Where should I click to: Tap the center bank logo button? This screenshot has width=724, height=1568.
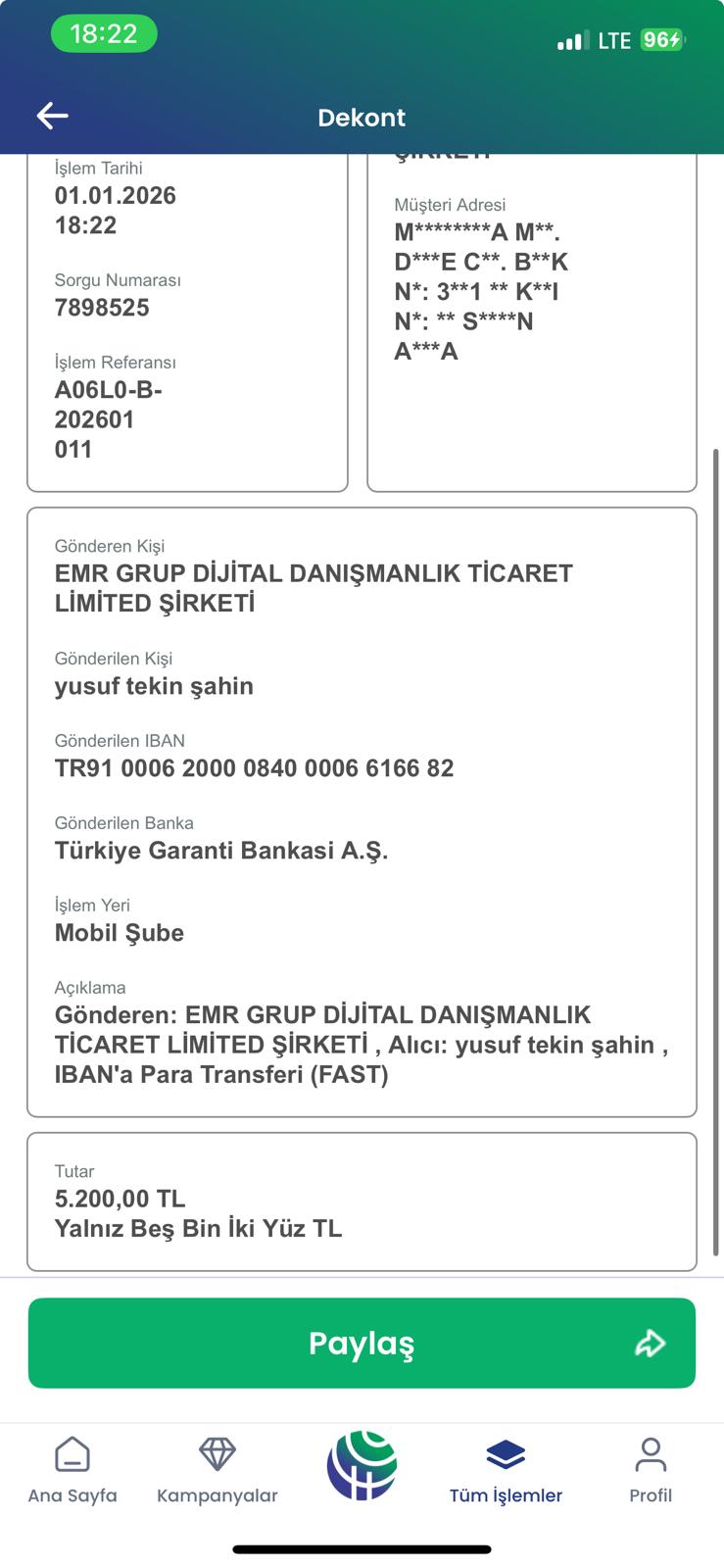pyautogui.click(x=362, y=1466)
